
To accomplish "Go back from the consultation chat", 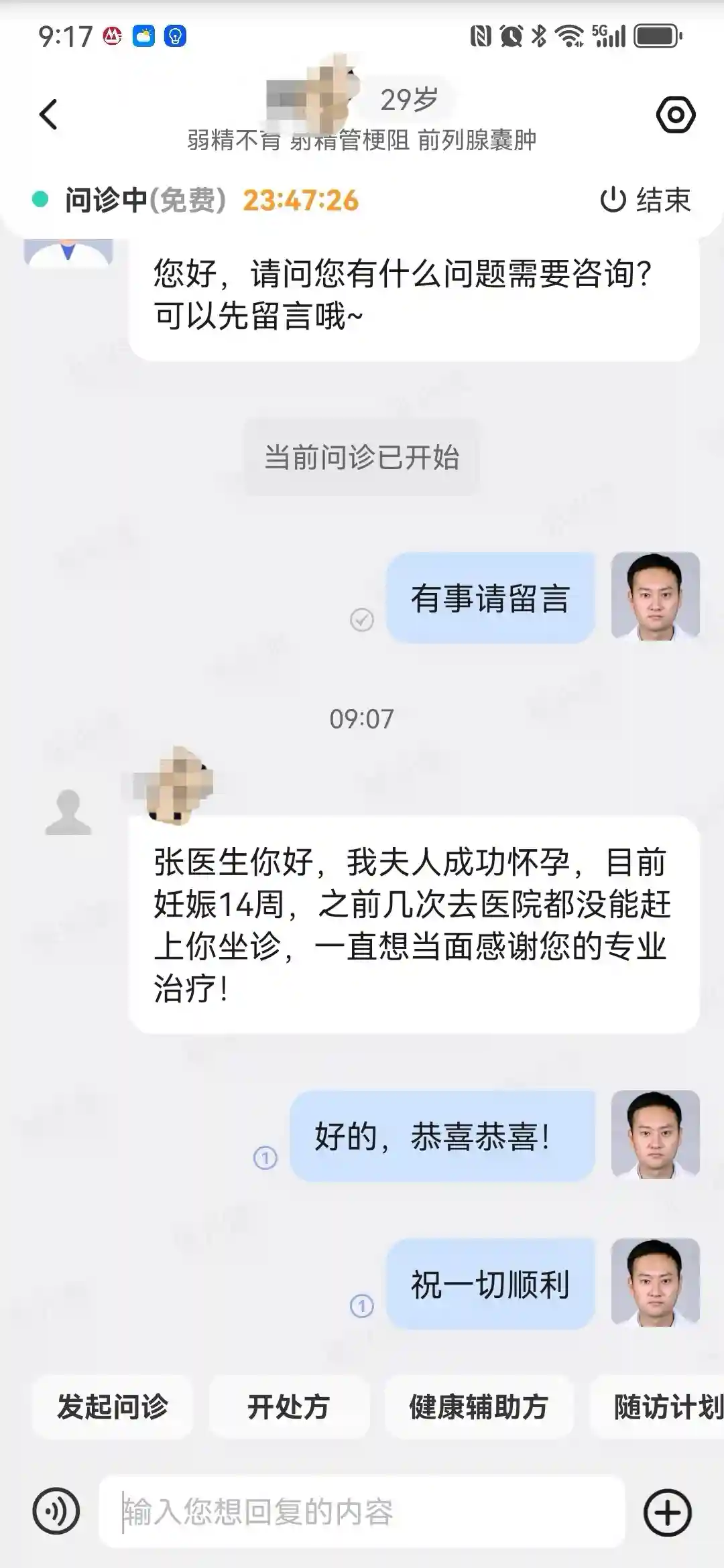I will [x=49, y=115].
